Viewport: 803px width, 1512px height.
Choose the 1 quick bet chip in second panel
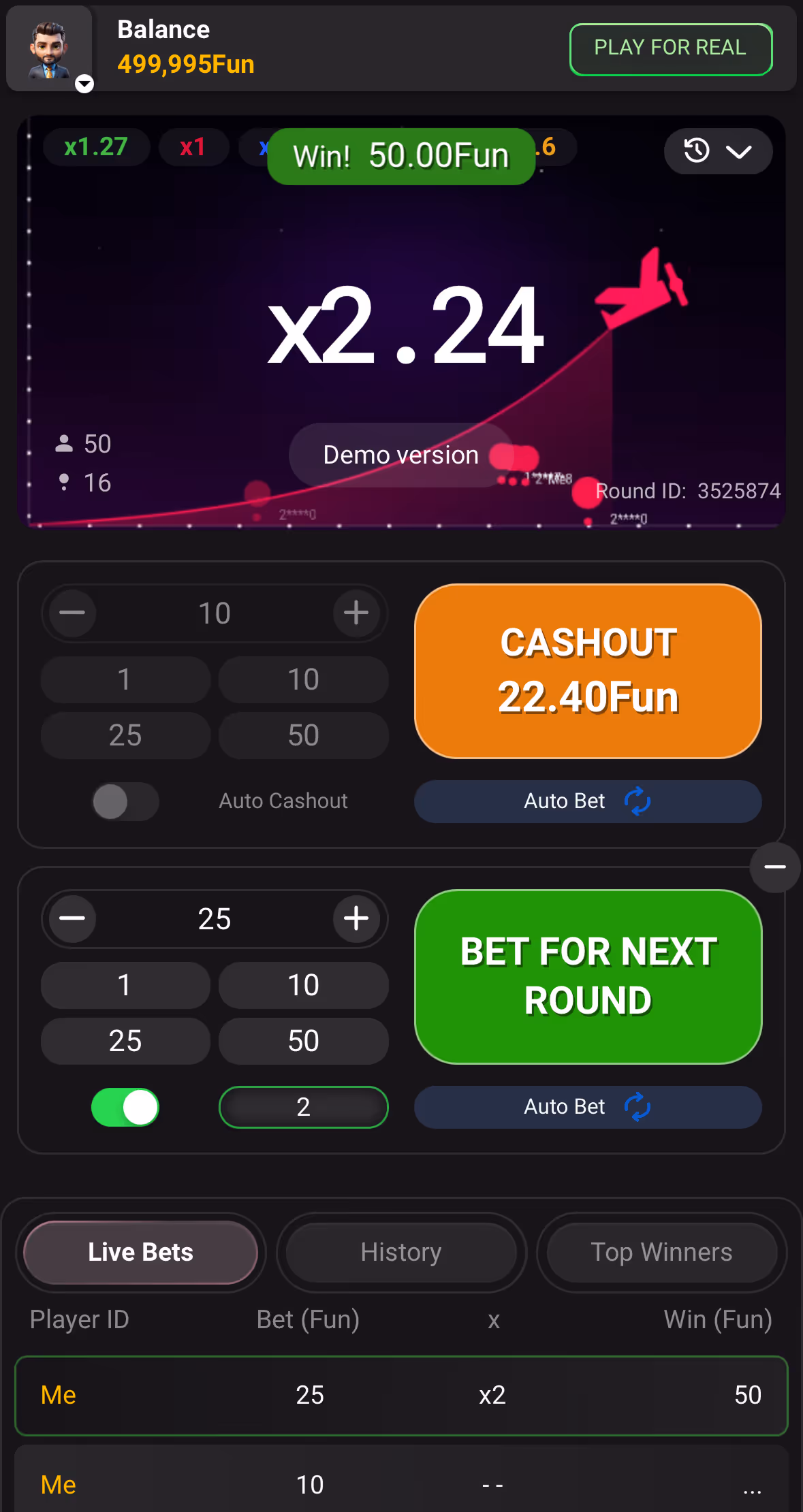coord(125,985)
